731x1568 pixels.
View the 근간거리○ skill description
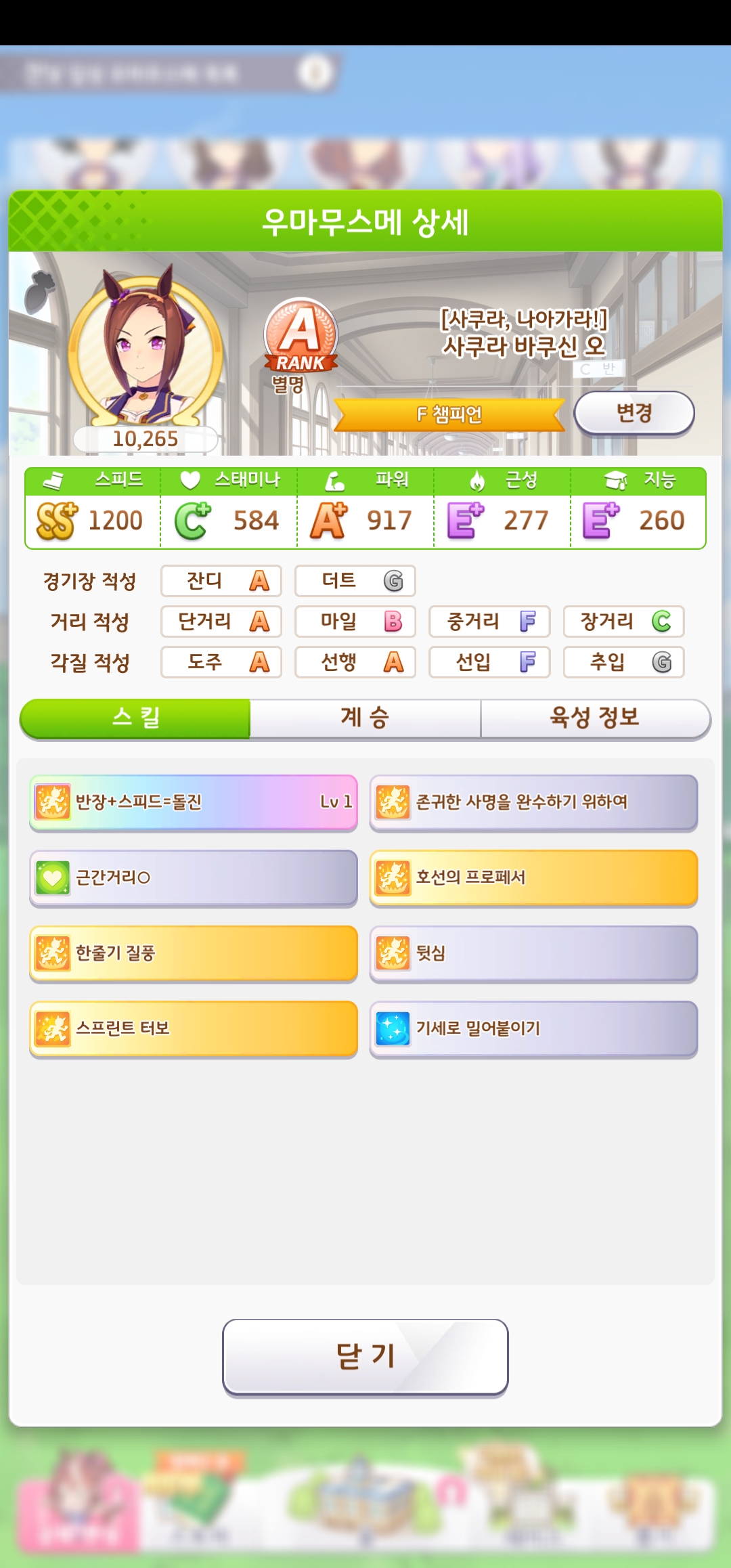194,877
